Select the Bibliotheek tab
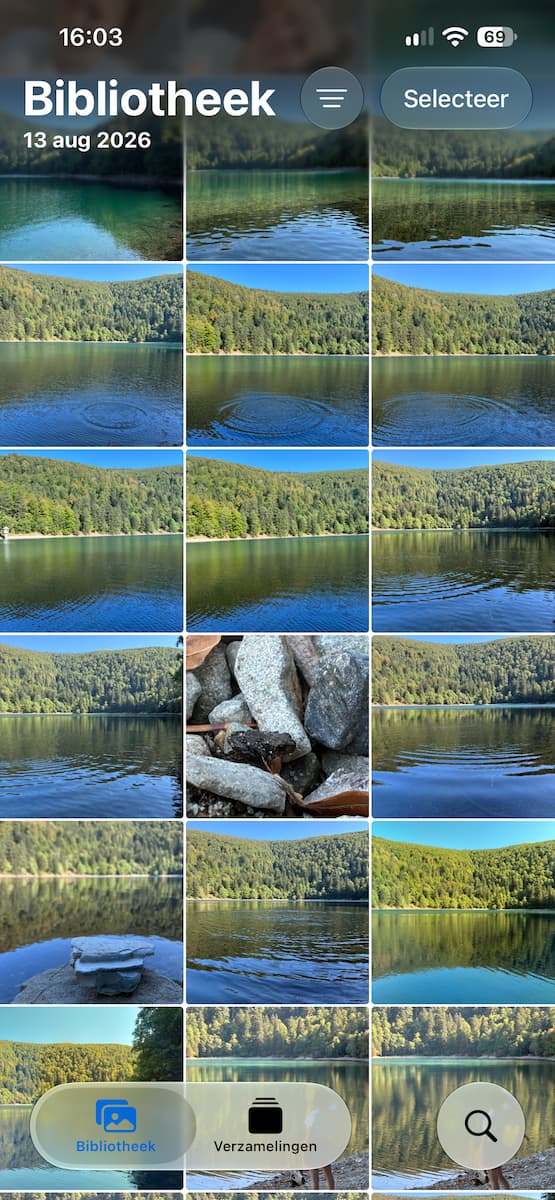 coord(116,1126)
